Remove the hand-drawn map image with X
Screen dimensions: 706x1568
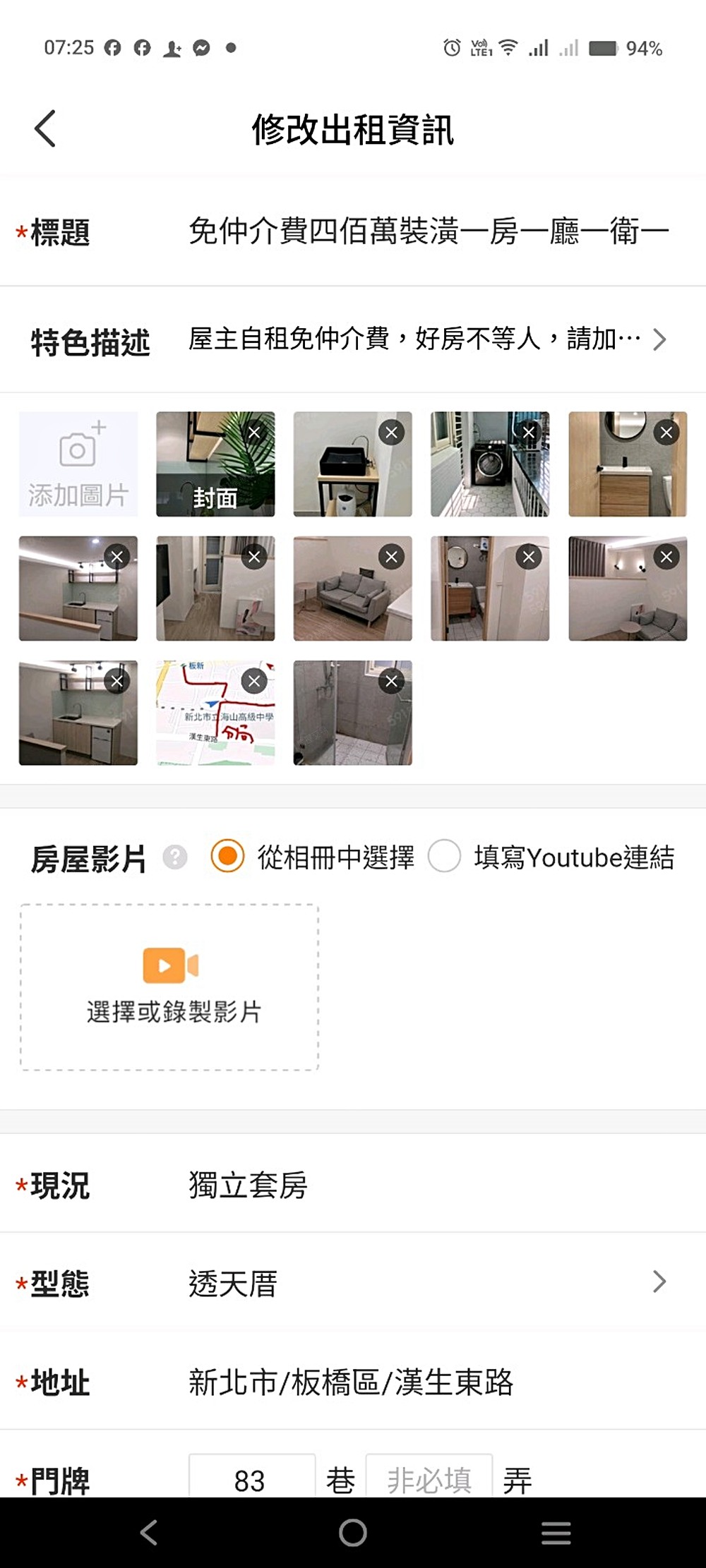pyautogui.click(x=254, y=680)
